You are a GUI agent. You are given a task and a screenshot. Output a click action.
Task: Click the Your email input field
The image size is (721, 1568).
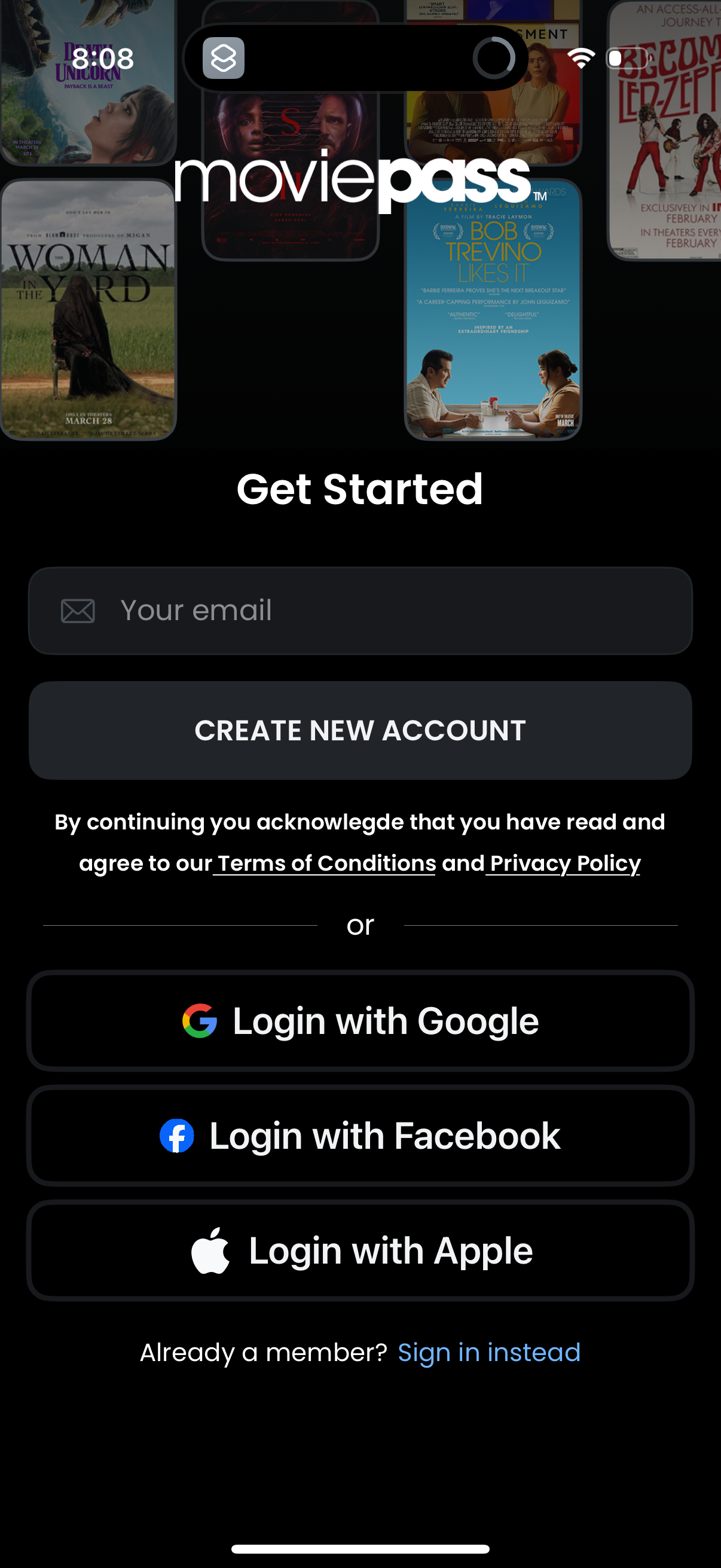[x=360, y=610]
